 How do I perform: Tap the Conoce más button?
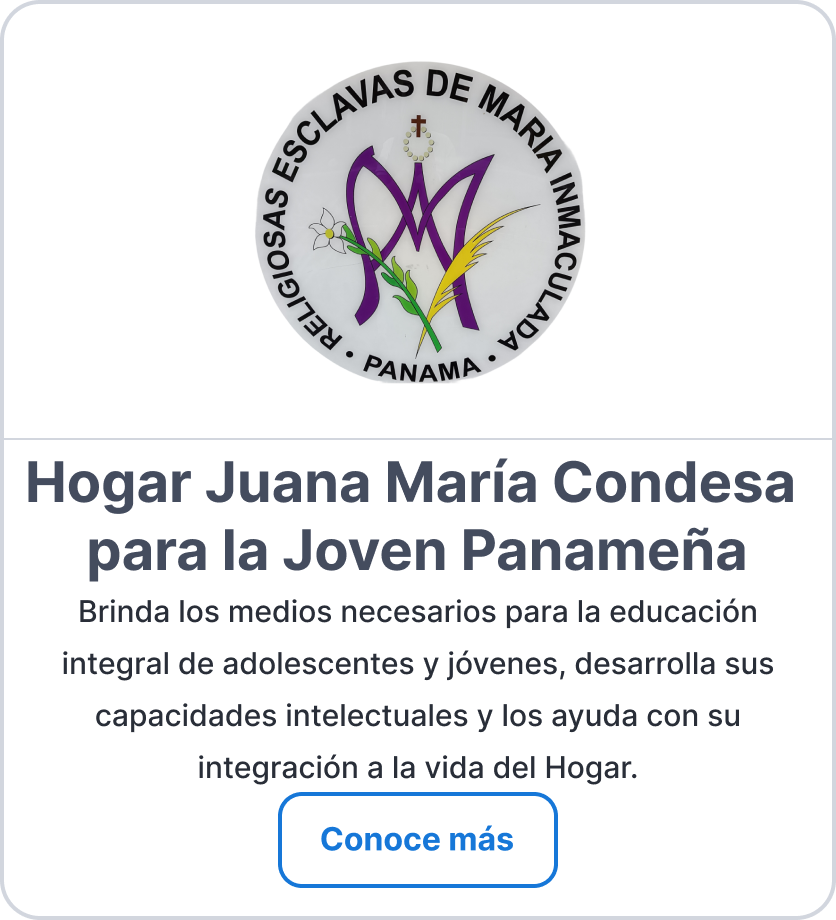(417, 839)
